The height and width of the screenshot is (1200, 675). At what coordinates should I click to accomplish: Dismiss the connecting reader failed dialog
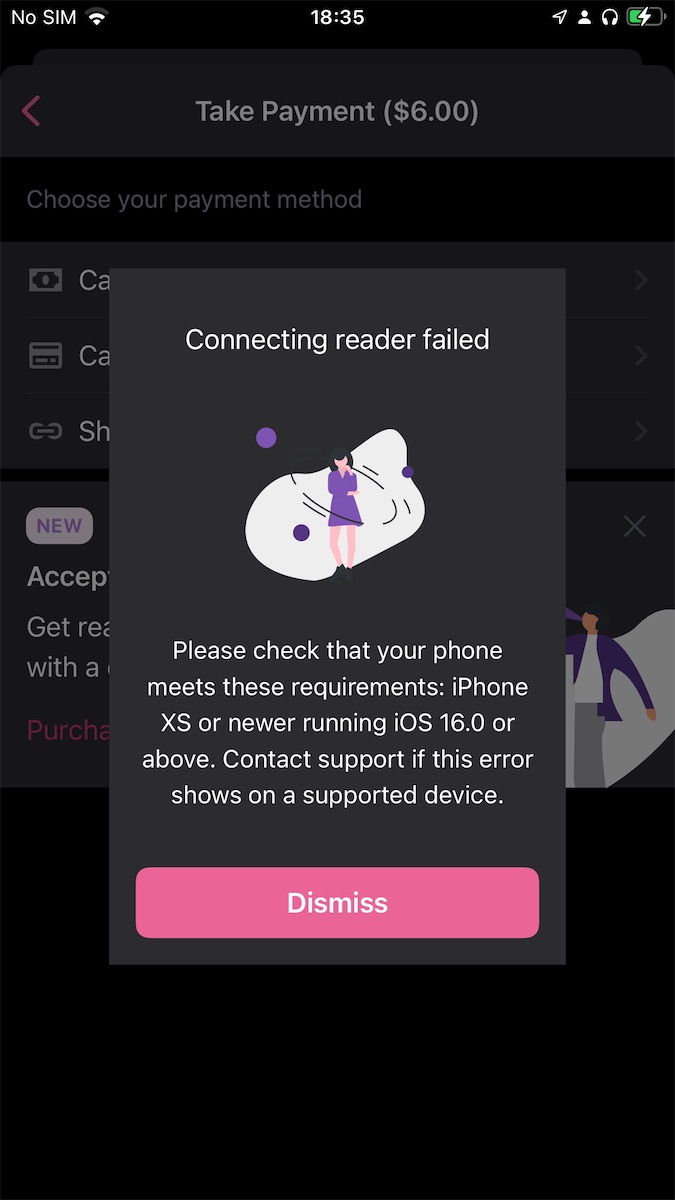pos(337,902)
